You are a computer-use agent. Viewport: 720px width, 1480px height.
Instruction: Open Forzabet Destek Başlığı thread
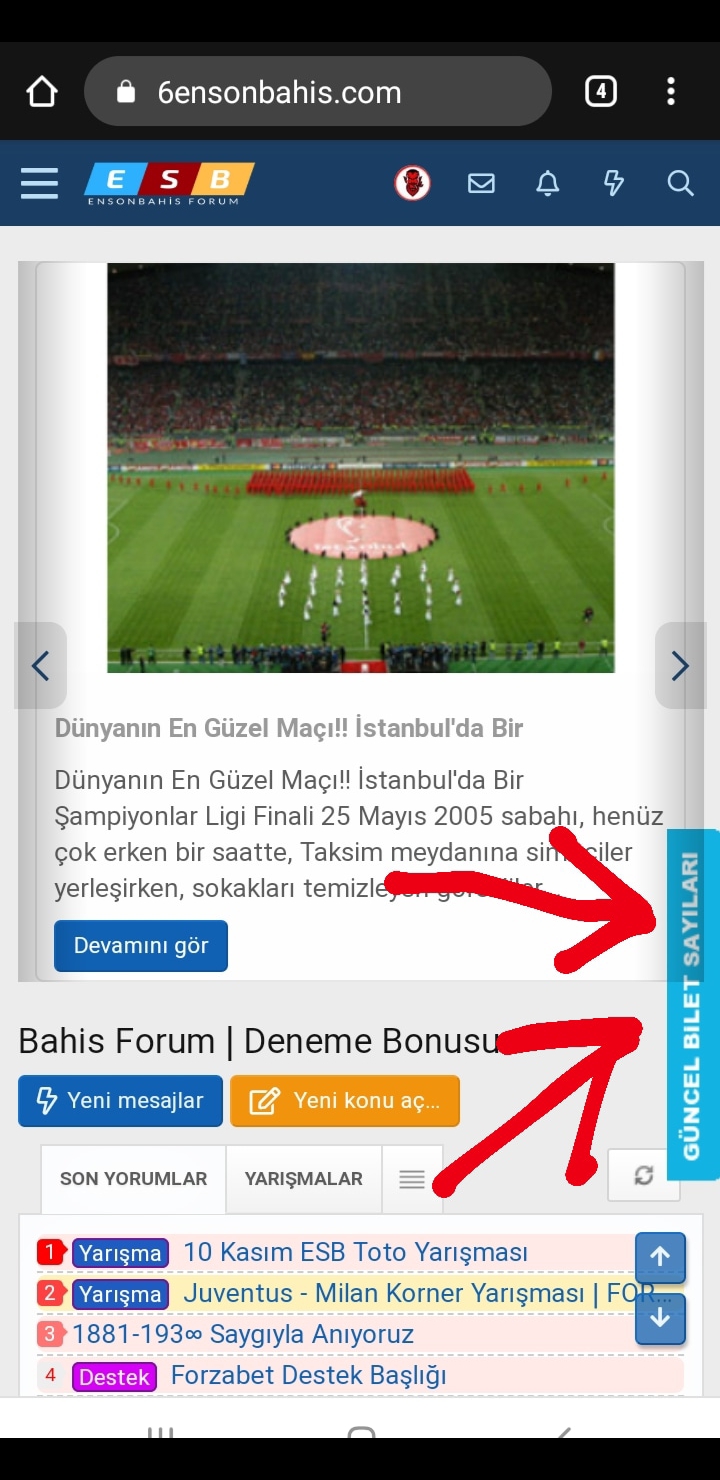[x=309, y=1376]
